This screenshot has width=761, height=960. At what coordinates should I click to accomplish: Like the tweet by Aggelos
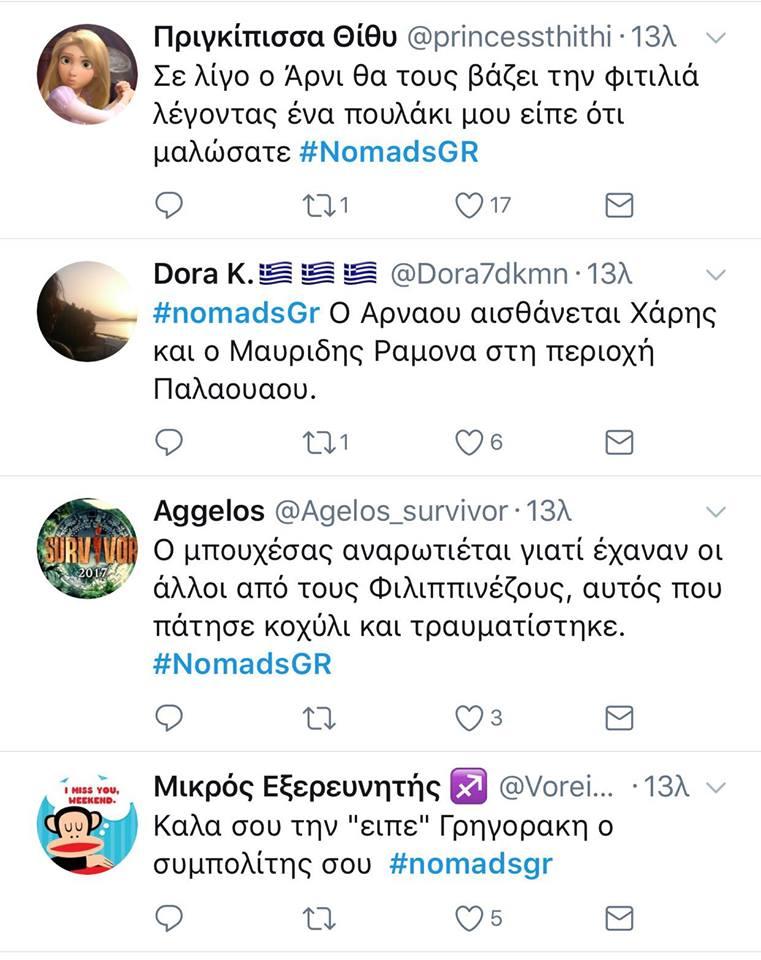[x=468, y=717]
